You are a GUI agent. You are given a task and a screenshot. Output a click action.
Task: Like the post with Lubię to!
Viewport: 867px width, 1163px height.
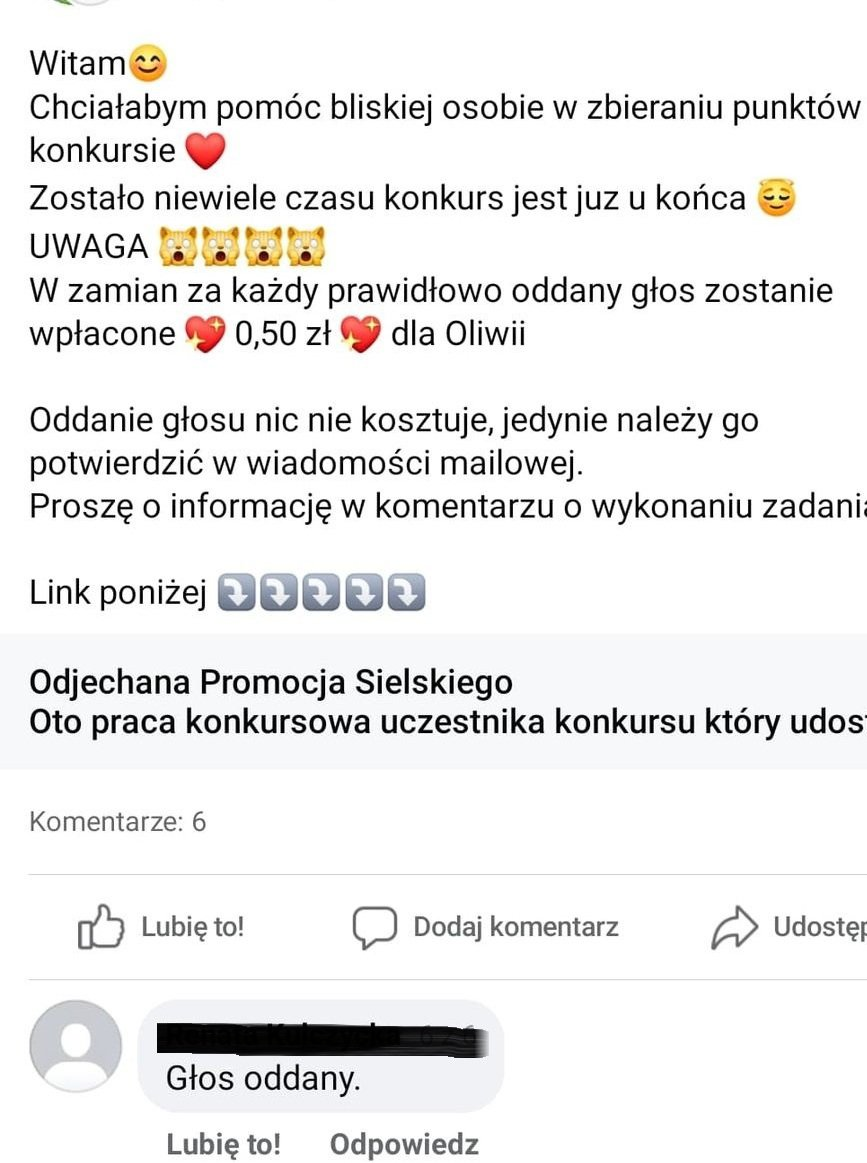tap(160, 927)
